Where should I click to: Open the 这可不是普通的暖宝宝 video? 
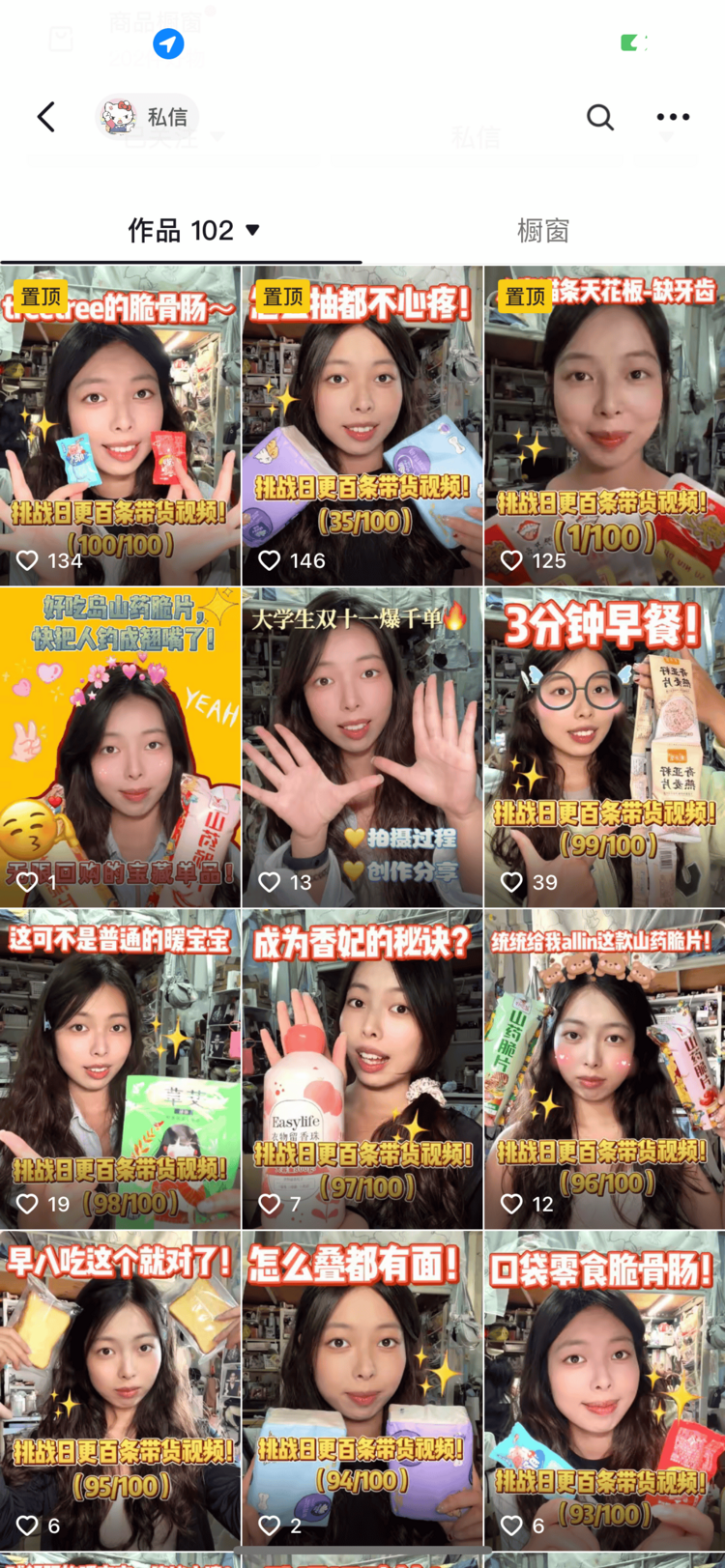point(120,1069)
